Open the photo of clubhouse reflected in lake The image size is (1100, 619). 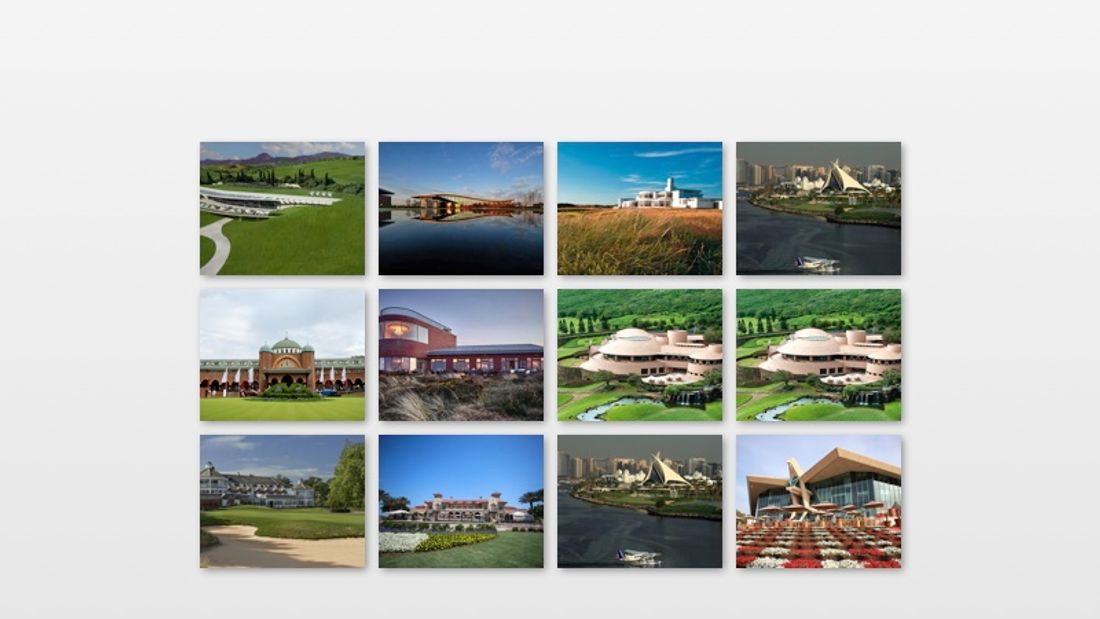tap(461, 208)
